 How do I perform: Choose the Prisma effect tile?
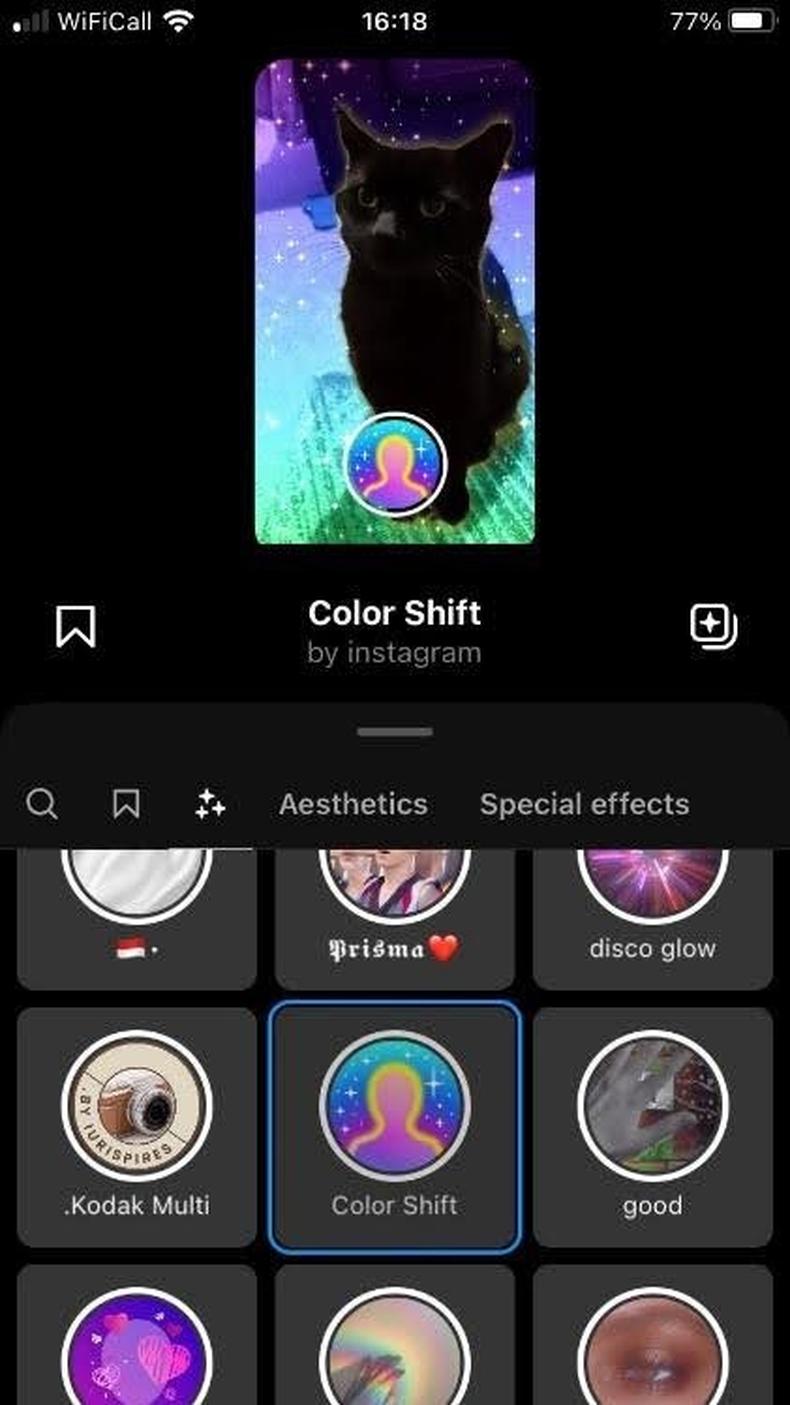[x=395, y=919]
